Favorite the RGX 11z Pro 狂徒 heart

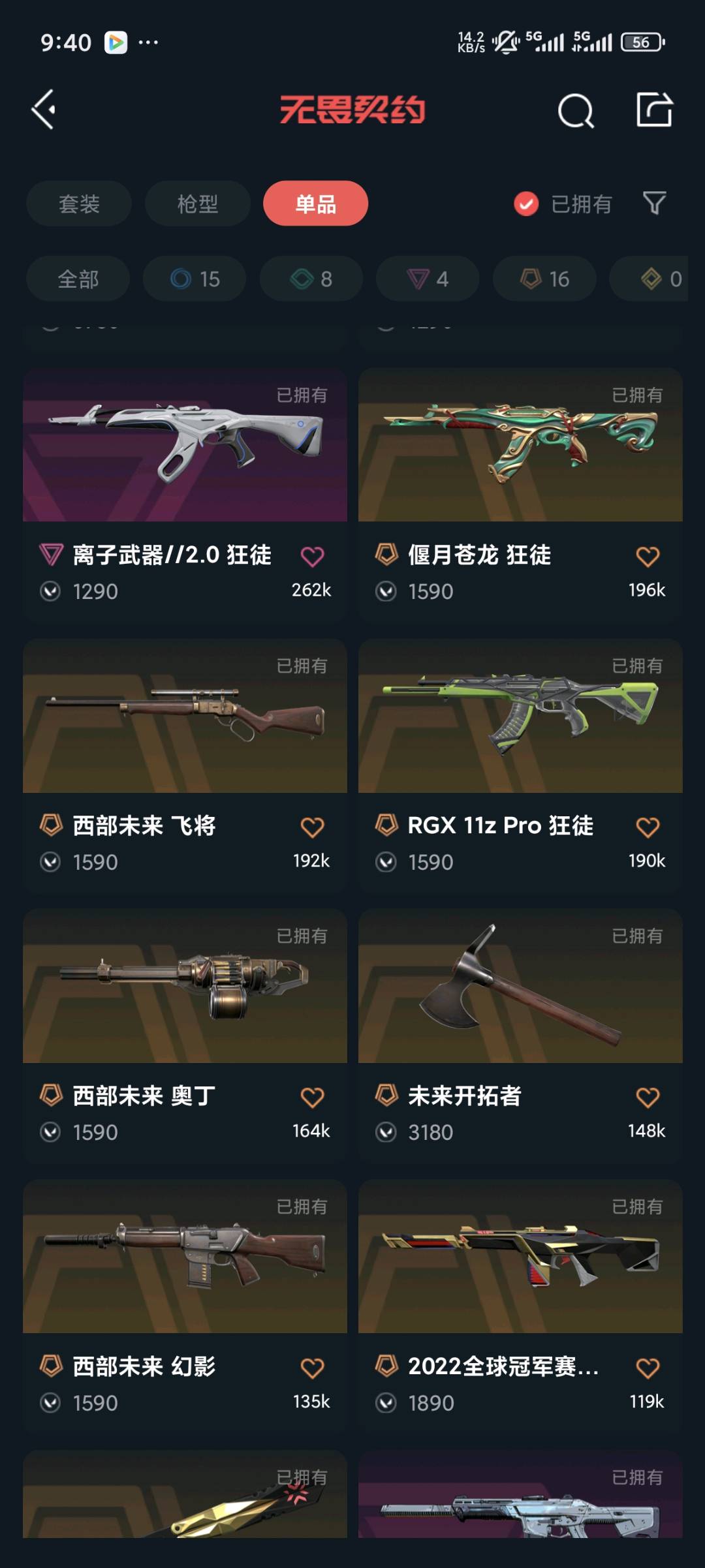(648, 827)
